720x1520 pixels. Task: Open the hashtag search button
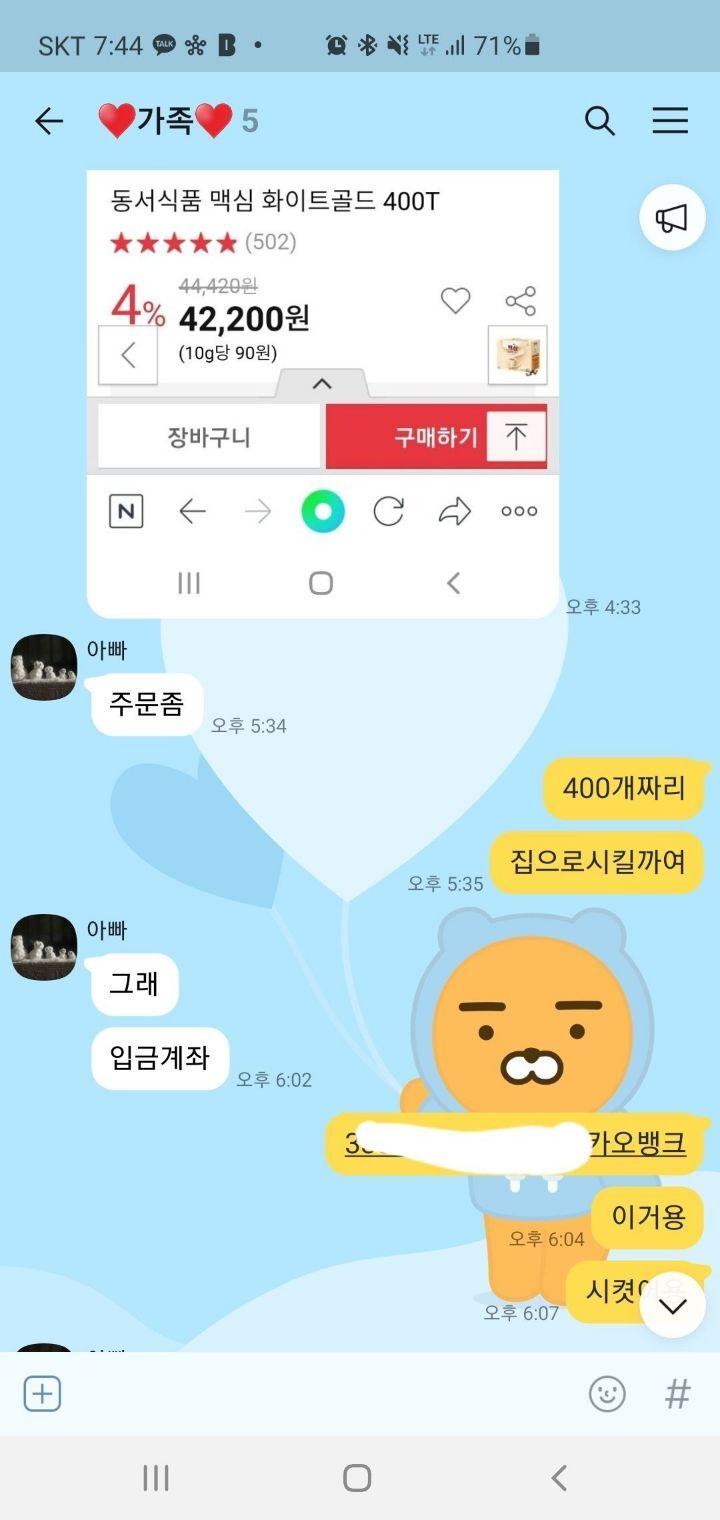[677, 1393]
